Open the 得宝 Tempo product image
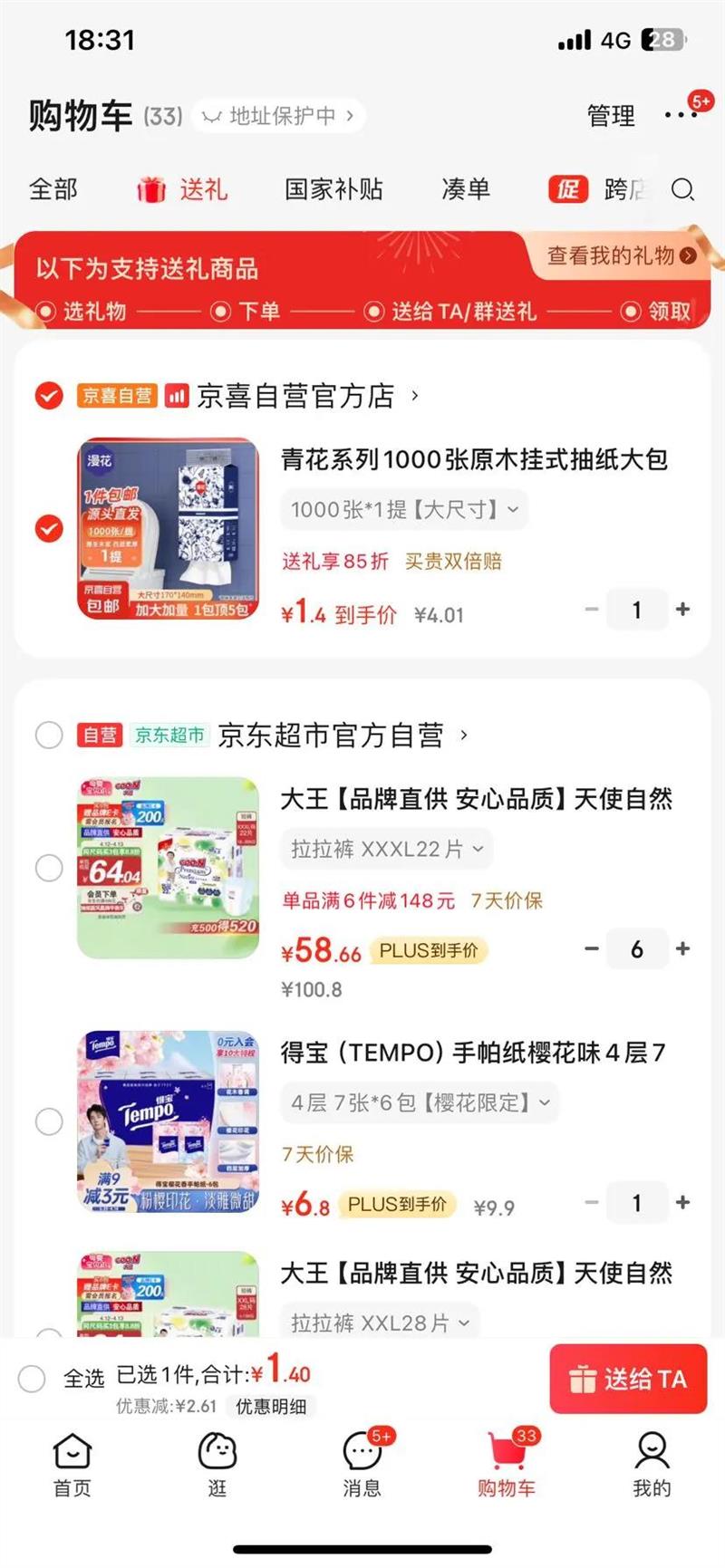This screenshot has width=725, height=1568. click(169, 1121)
